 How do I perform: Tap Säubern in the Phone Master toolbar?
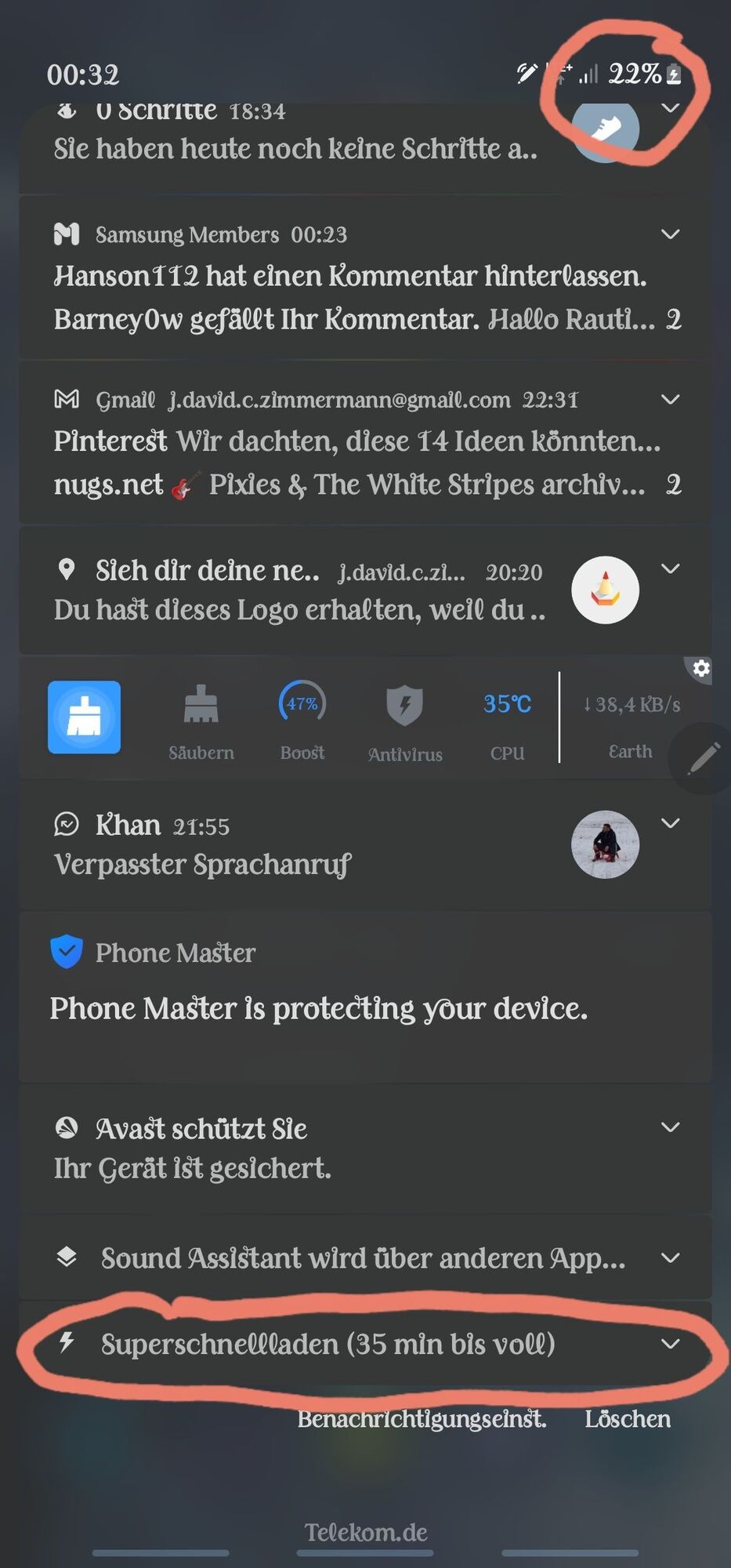(201, 721)
